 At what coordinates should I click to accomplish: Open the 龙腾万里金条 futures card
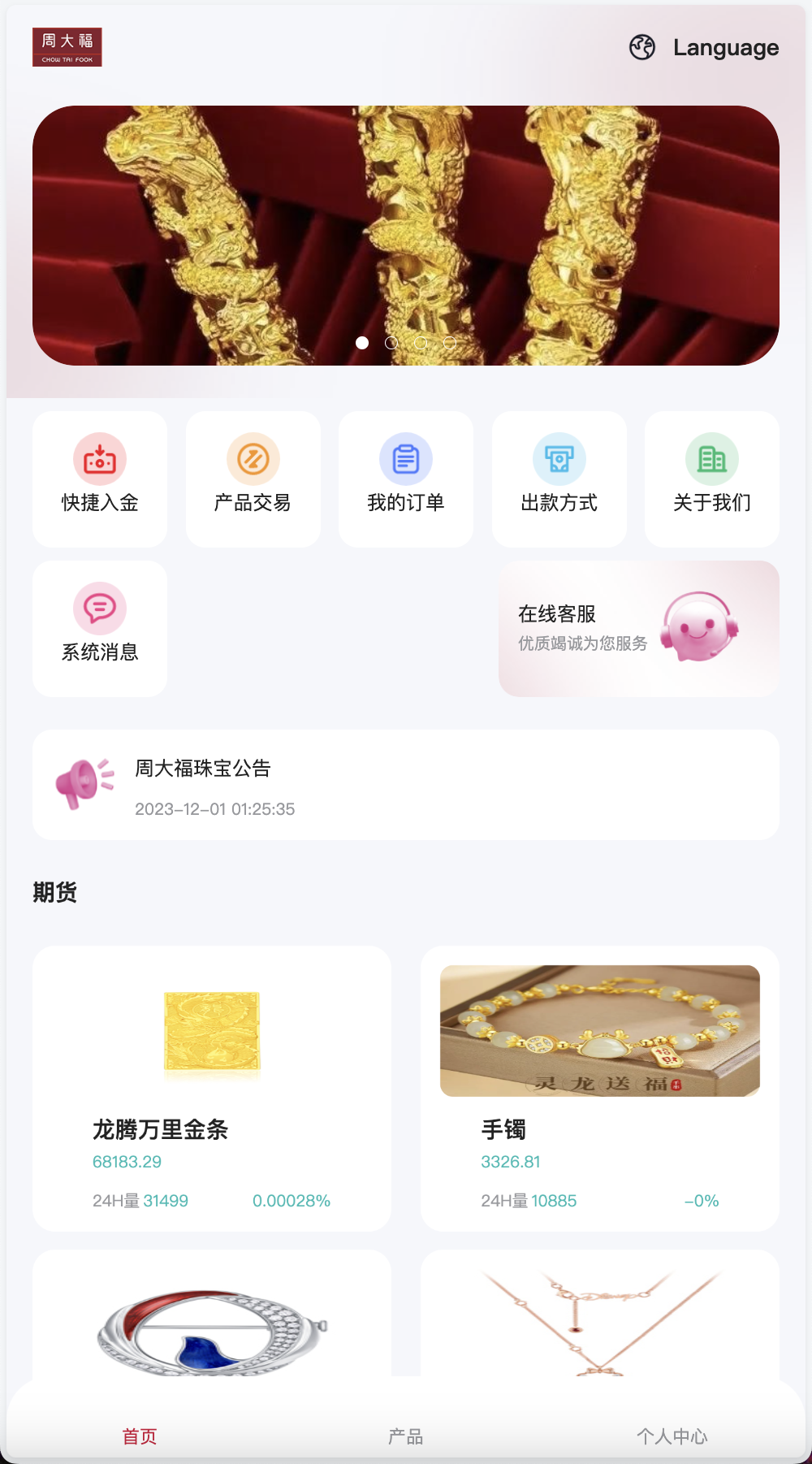212,1089
